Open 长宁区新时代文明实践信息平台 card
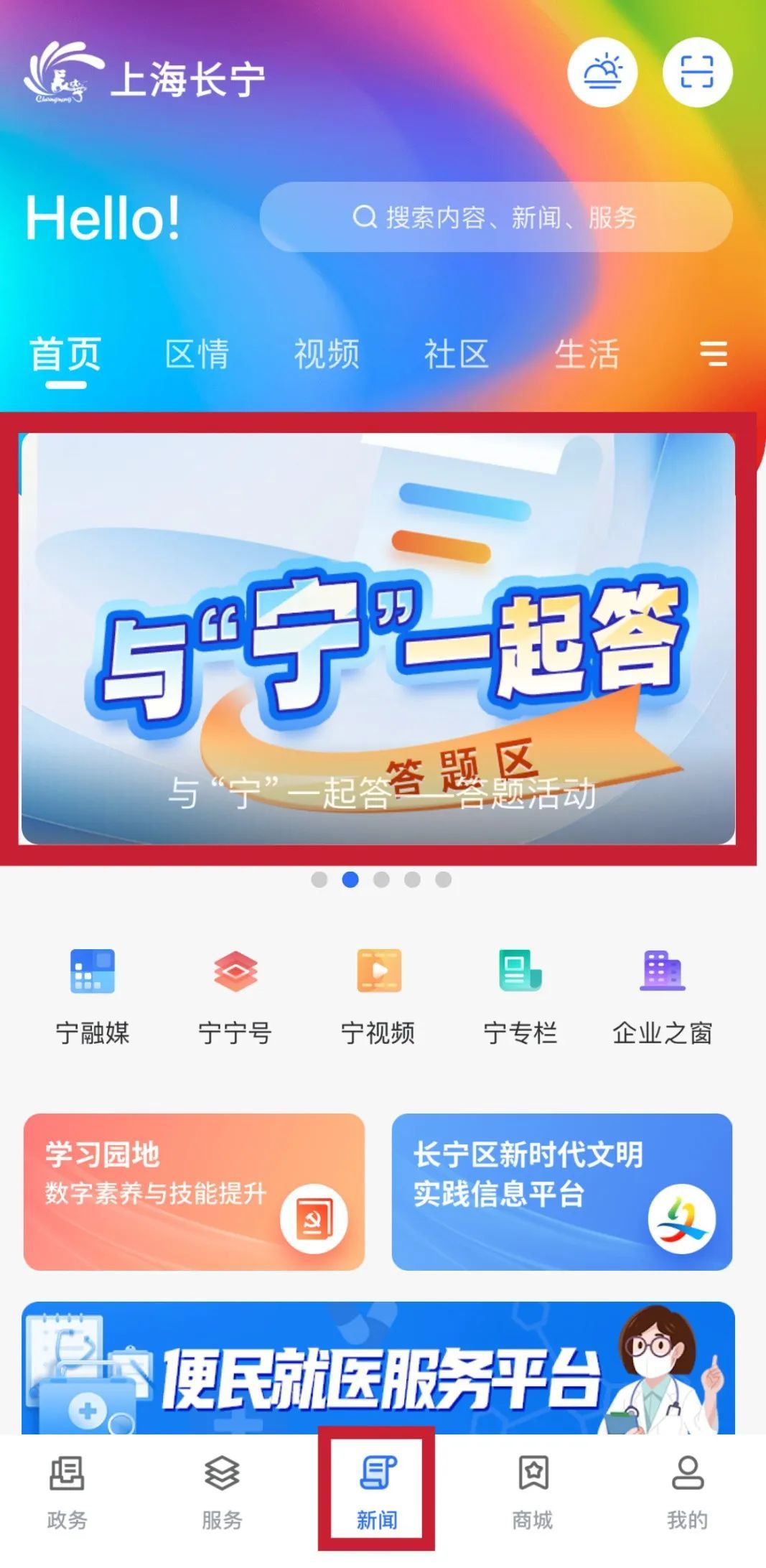 click(561, 1192)
